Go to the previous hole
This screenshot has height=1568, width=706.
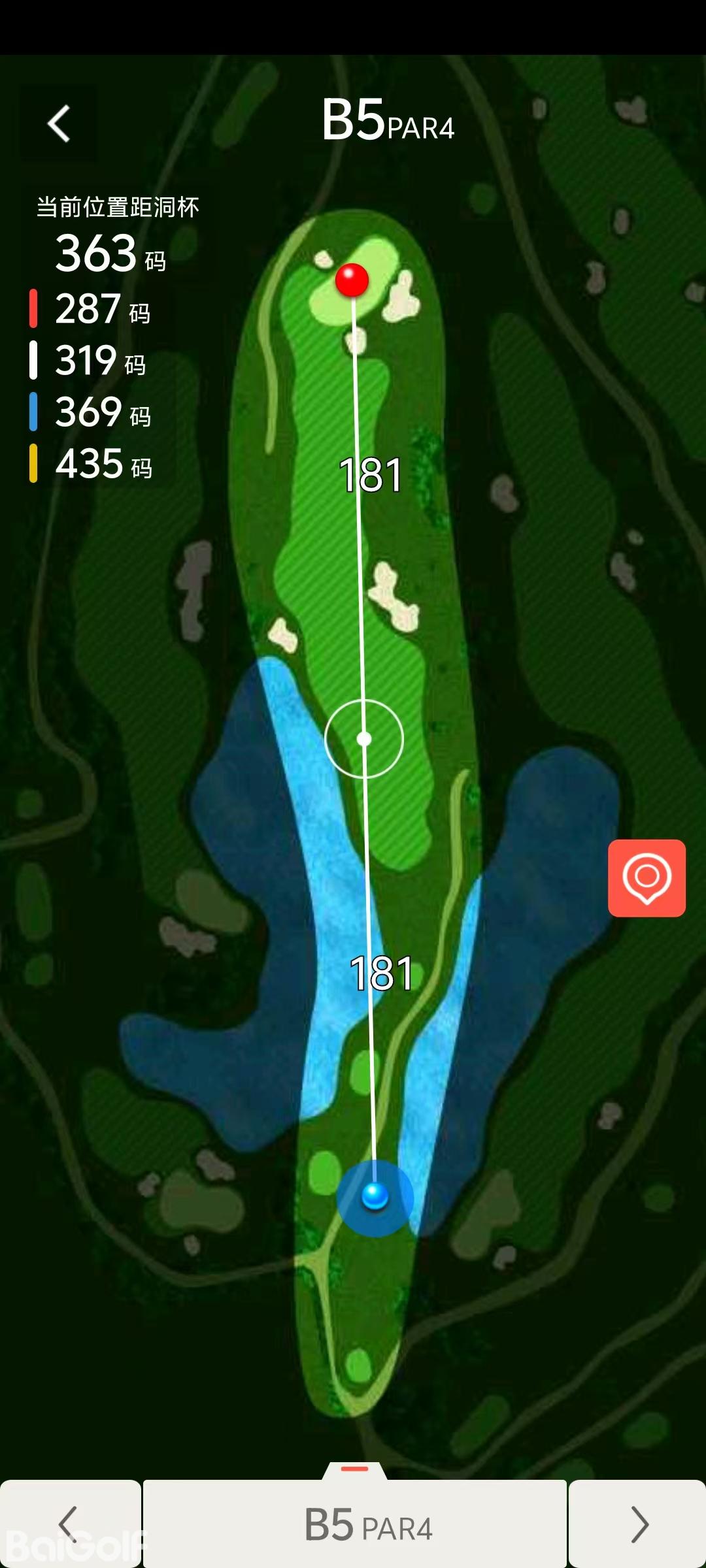[x=69, y=1524]
